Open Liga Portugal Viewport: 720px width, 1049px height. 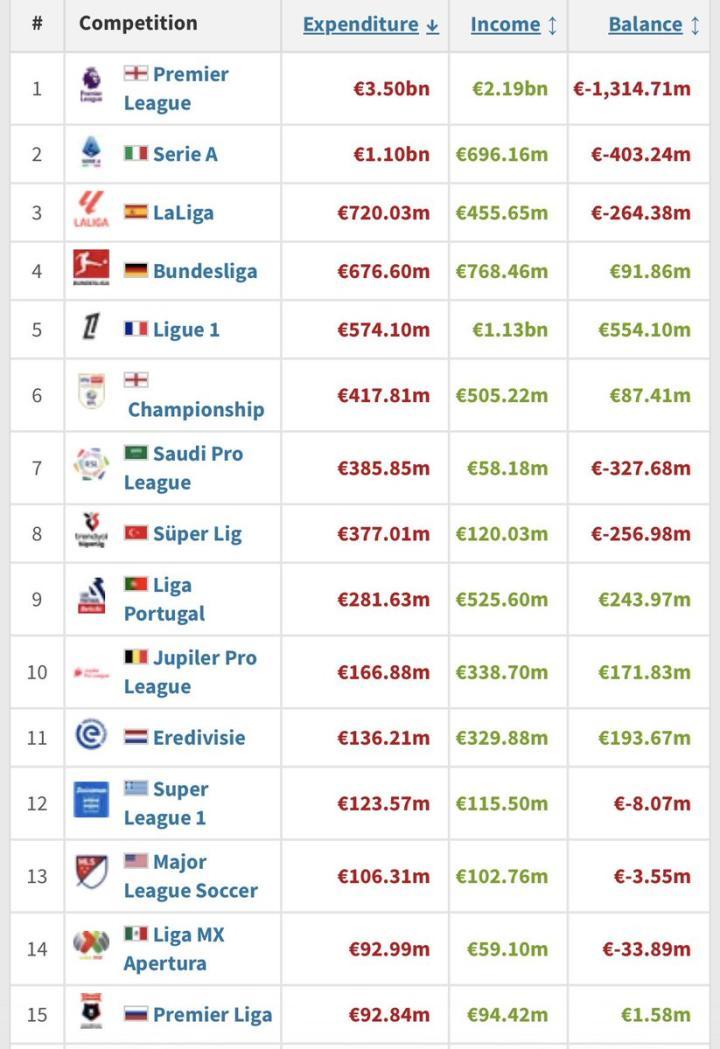[165, 599]
